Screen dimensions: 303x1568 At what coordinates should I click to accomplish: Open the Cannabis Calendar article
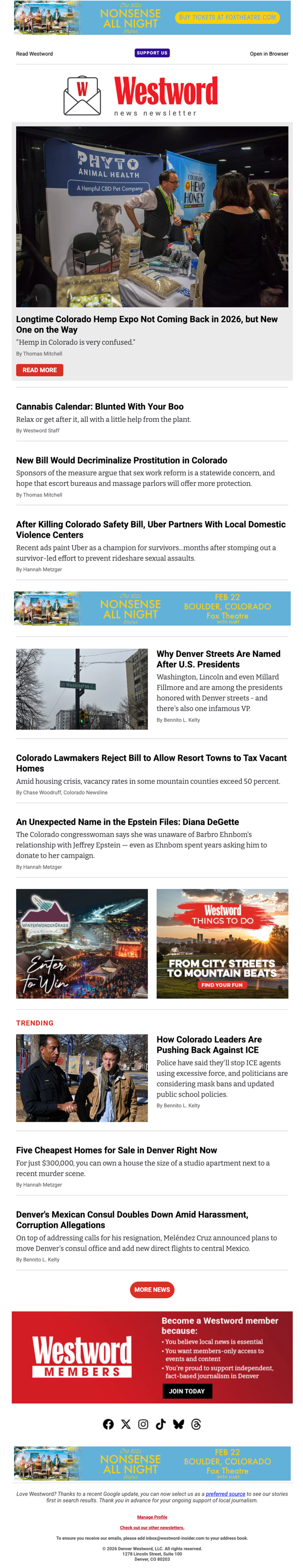pyautogui.click(x=99, y=406)
